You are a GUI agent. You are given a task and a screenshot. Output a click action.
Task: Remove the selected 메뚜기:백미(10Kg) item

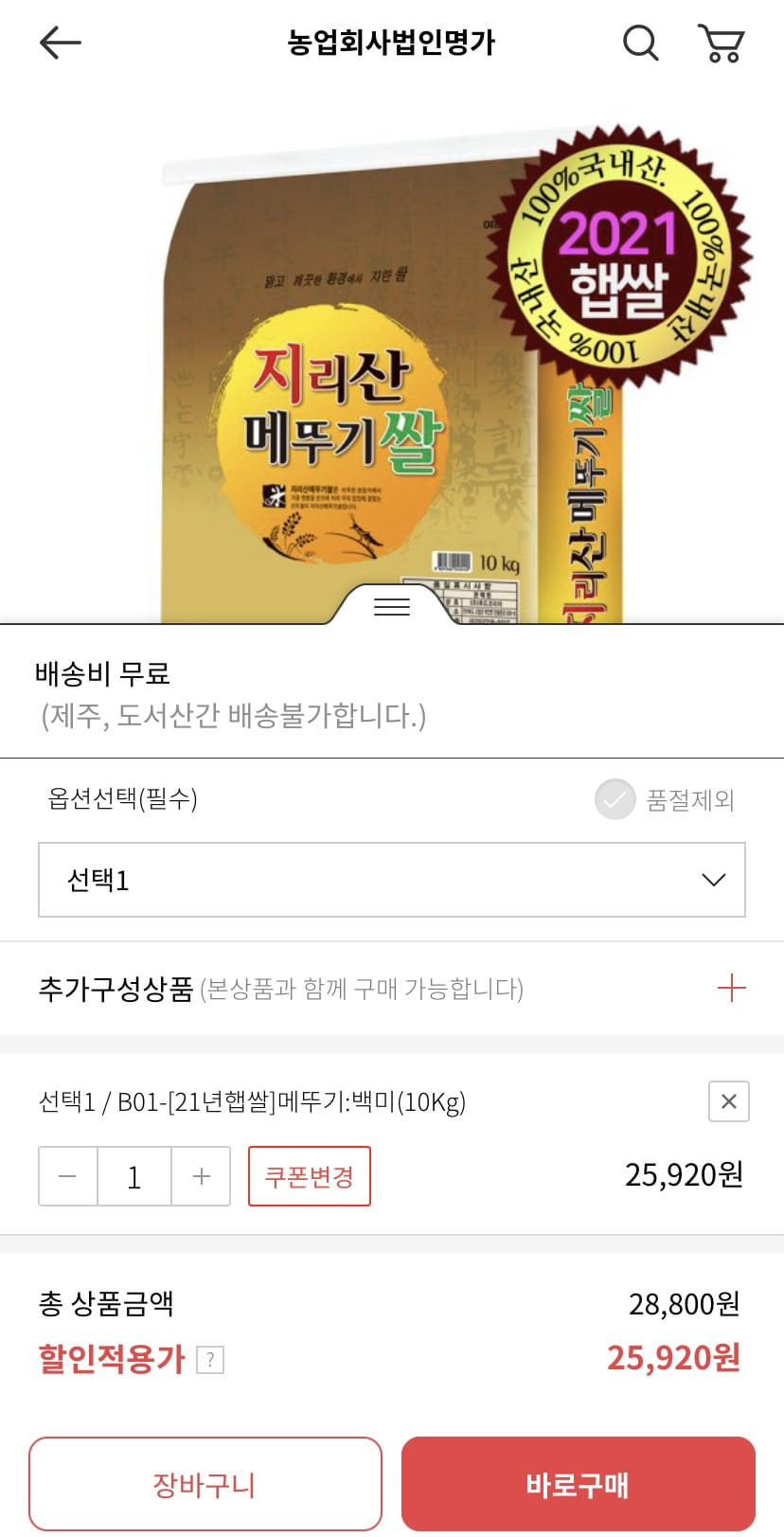coord(729,1101)
